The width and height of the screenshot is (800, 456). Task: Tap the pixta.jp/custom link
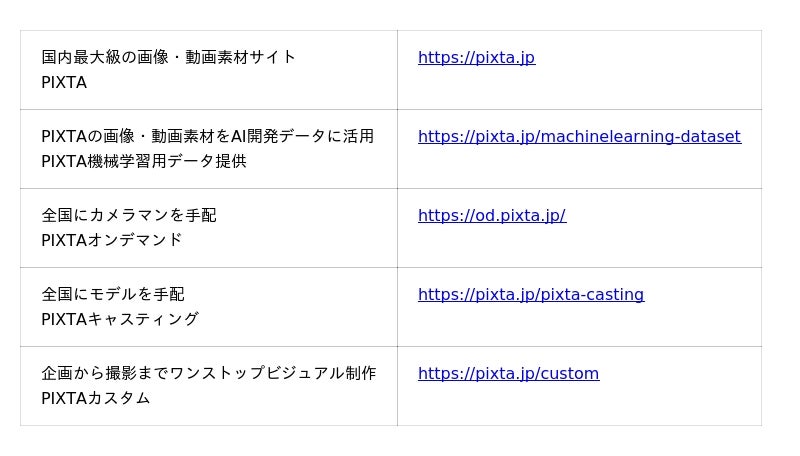tap(508, 374)
